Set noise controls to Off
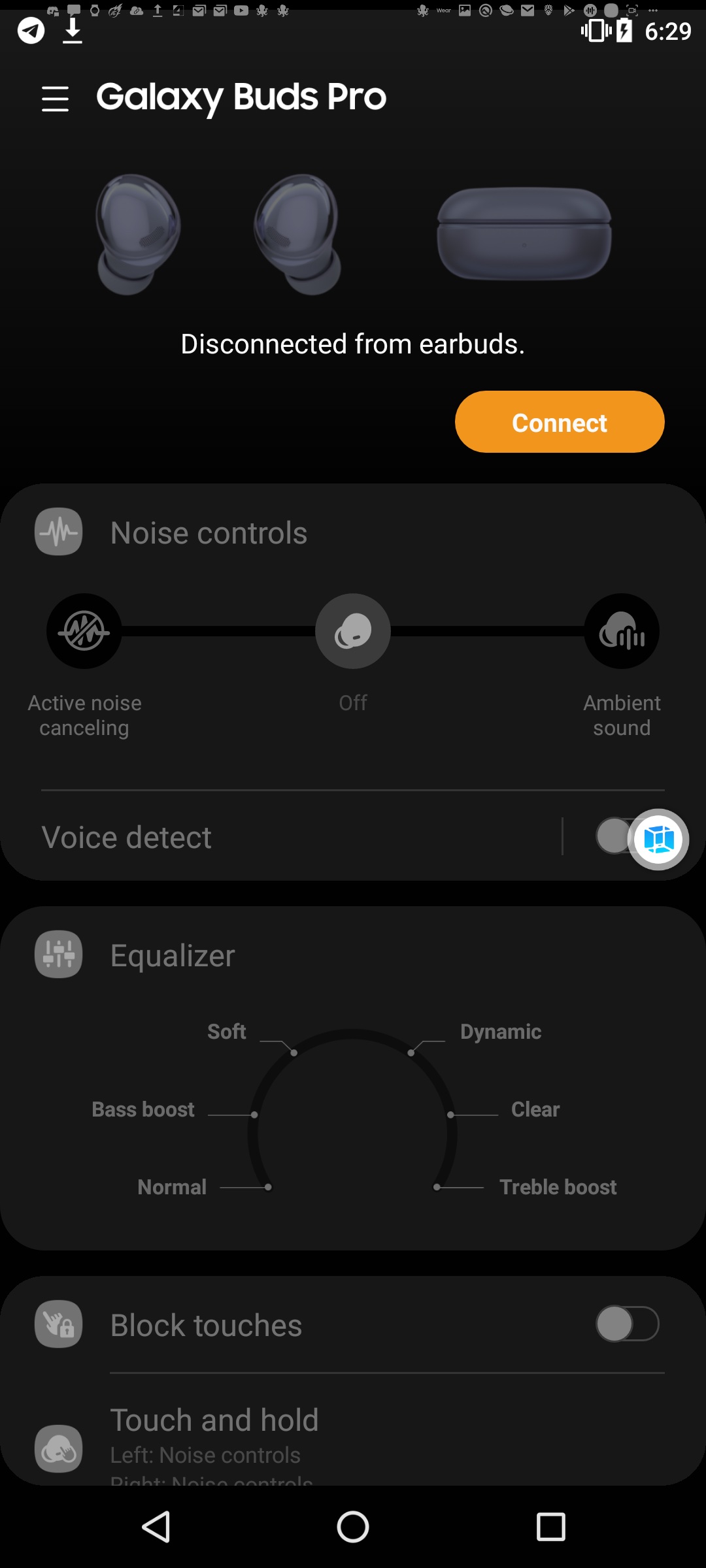 (353, 631)
